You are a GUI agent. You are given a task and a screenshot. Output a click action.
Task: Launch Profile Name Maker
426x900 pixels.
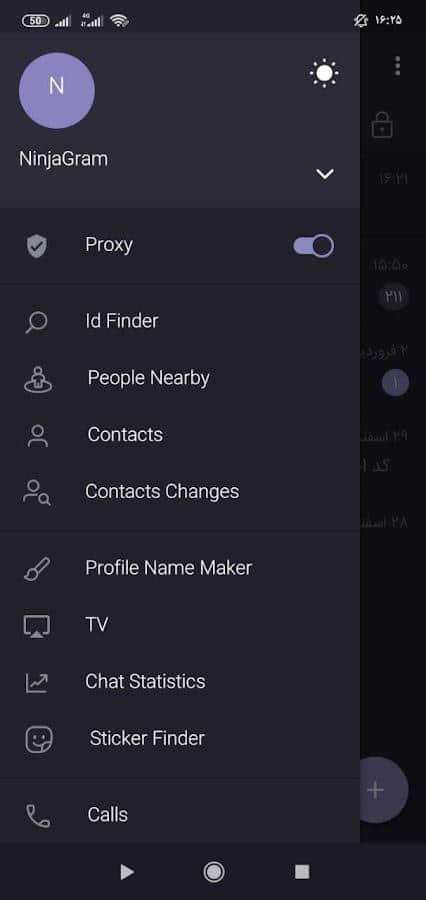pyautogui.click(x=180, y=568)
